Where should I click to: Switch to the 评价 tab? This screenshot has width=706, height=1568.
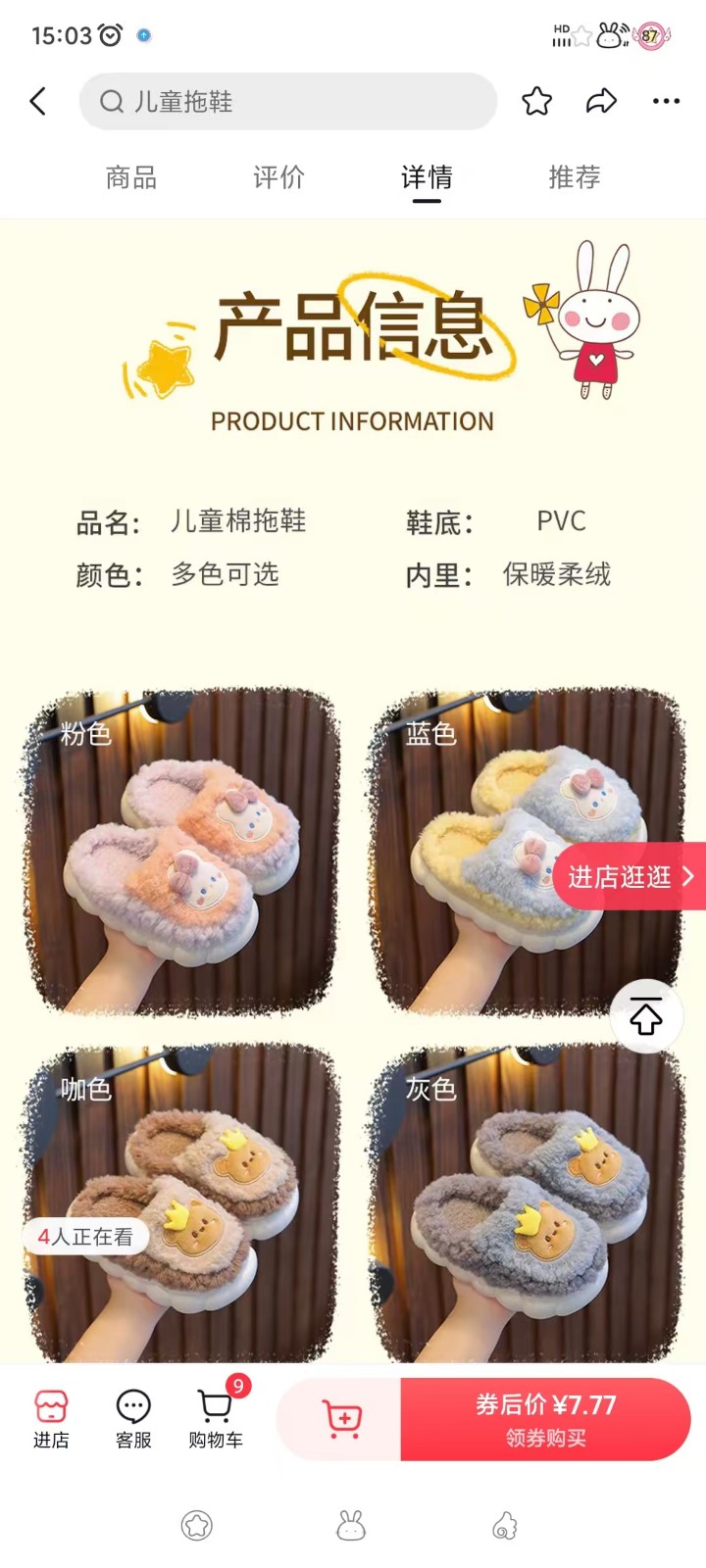(278, 177)
